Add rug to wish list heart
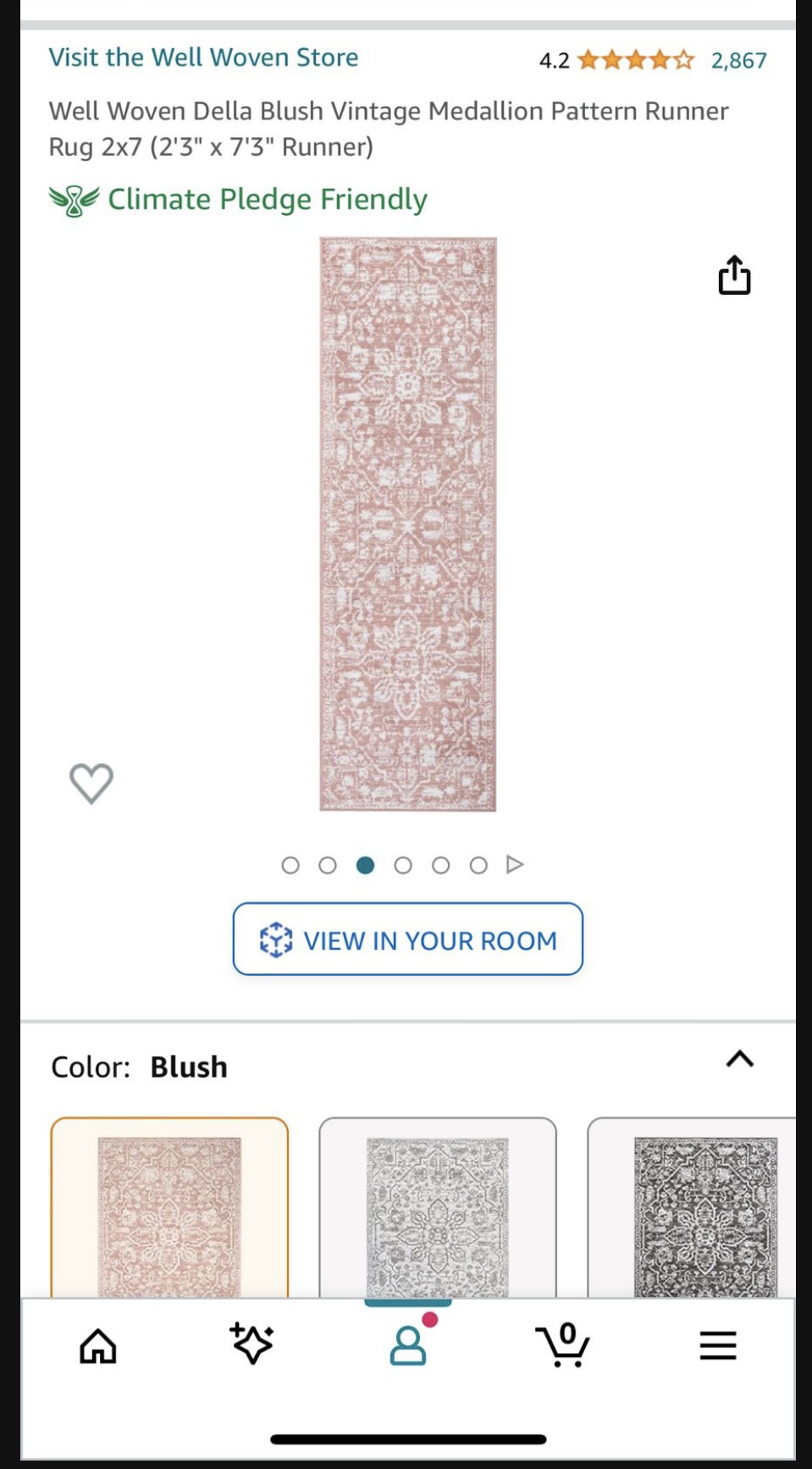 pyautogui.click(x=91, y=783)
